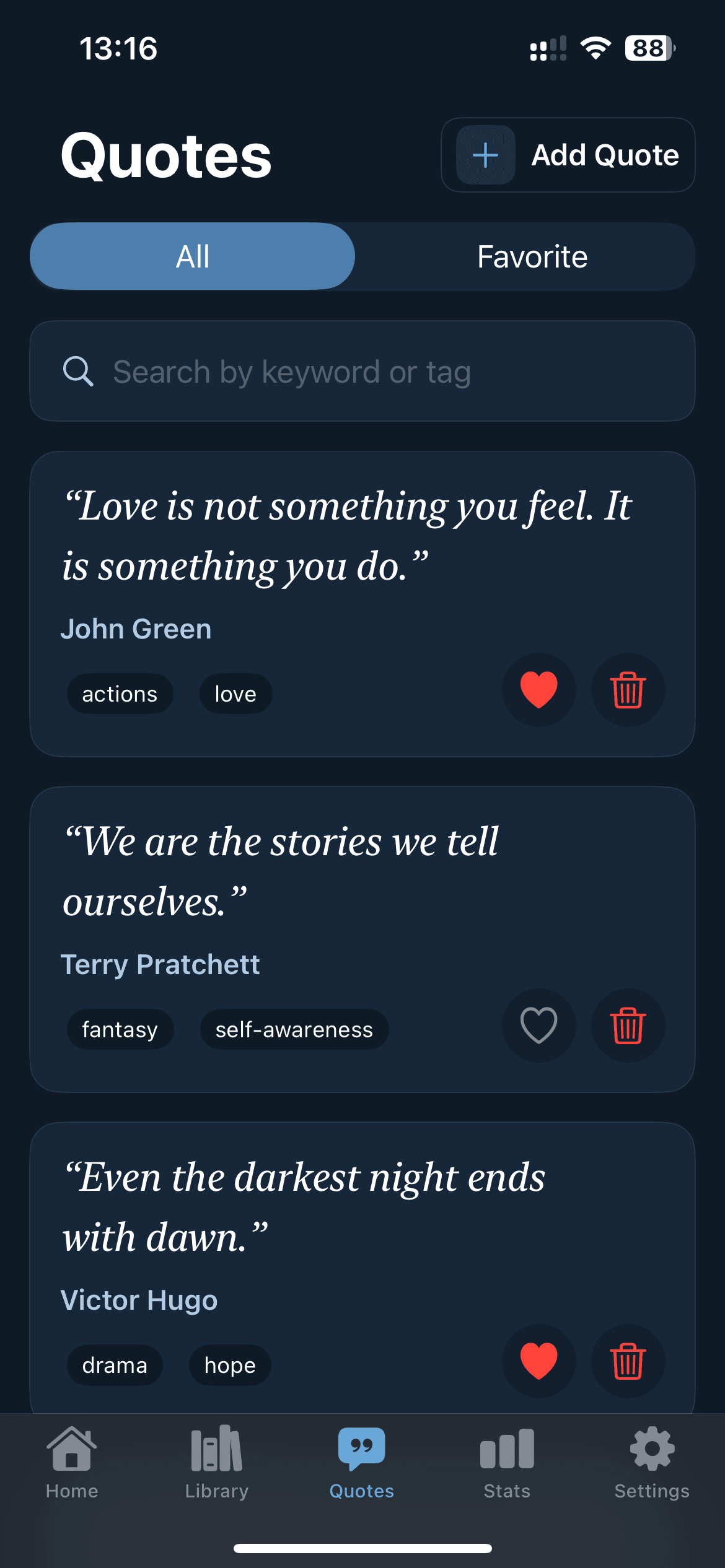This screenshot has height=1568, width=725.
Task: Tap the love tag chip
Action: pos(235,694)
